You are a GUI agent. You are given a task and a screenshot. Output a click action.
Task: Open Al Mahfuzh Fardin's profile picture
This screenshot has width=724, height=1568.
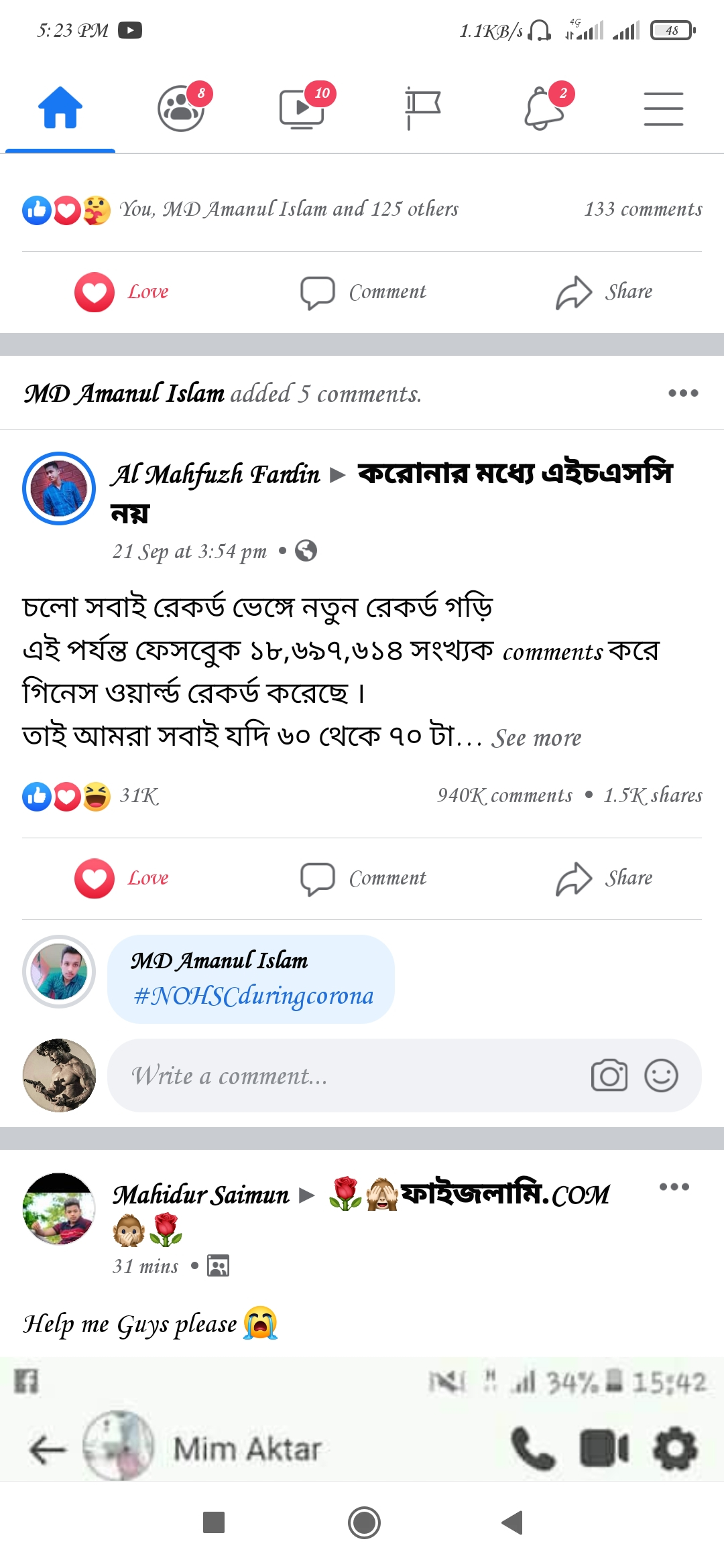(x=59, y=488)
